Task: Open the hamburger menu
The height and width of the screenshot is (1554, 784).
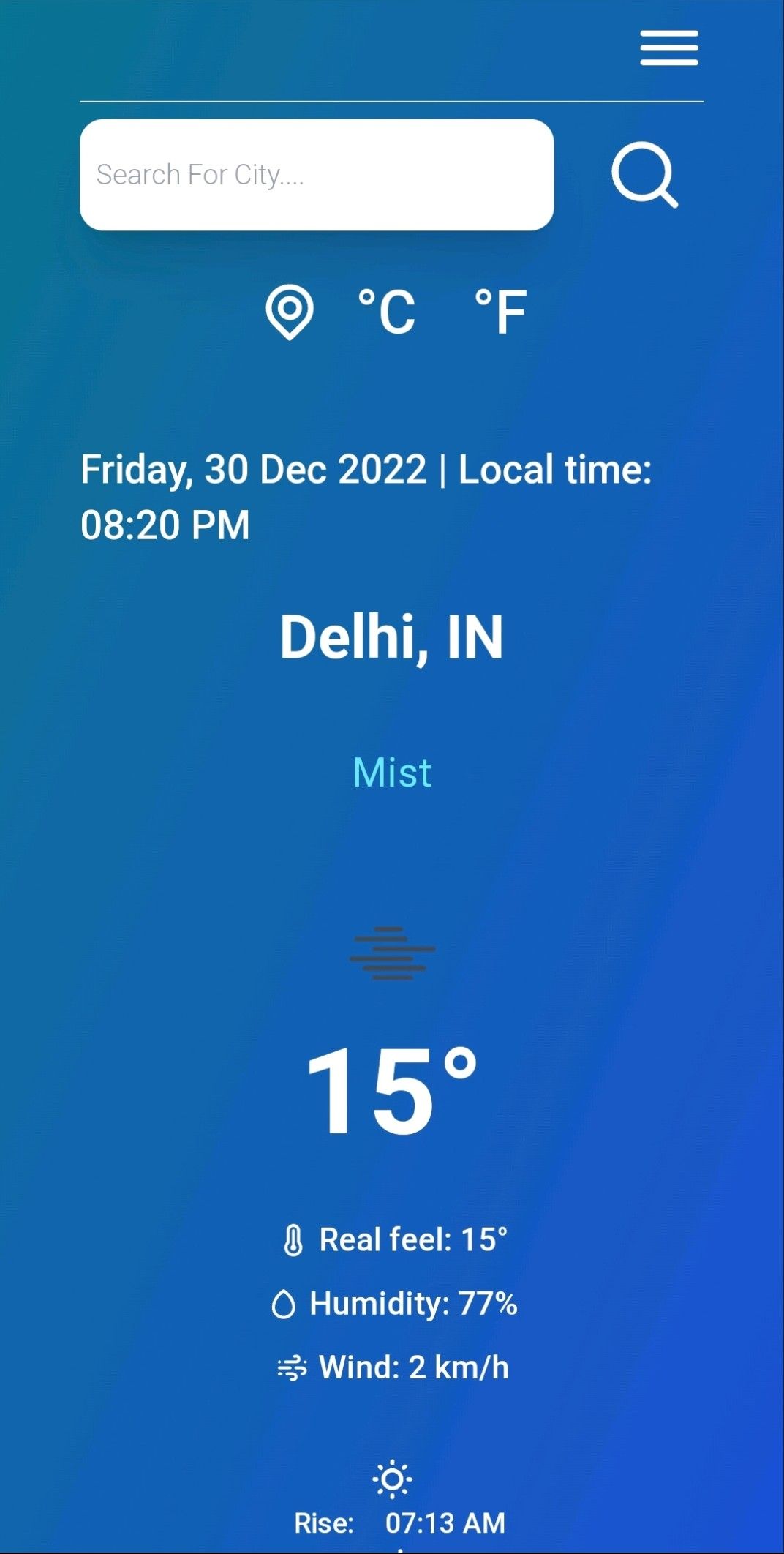Action: point(669,48)
